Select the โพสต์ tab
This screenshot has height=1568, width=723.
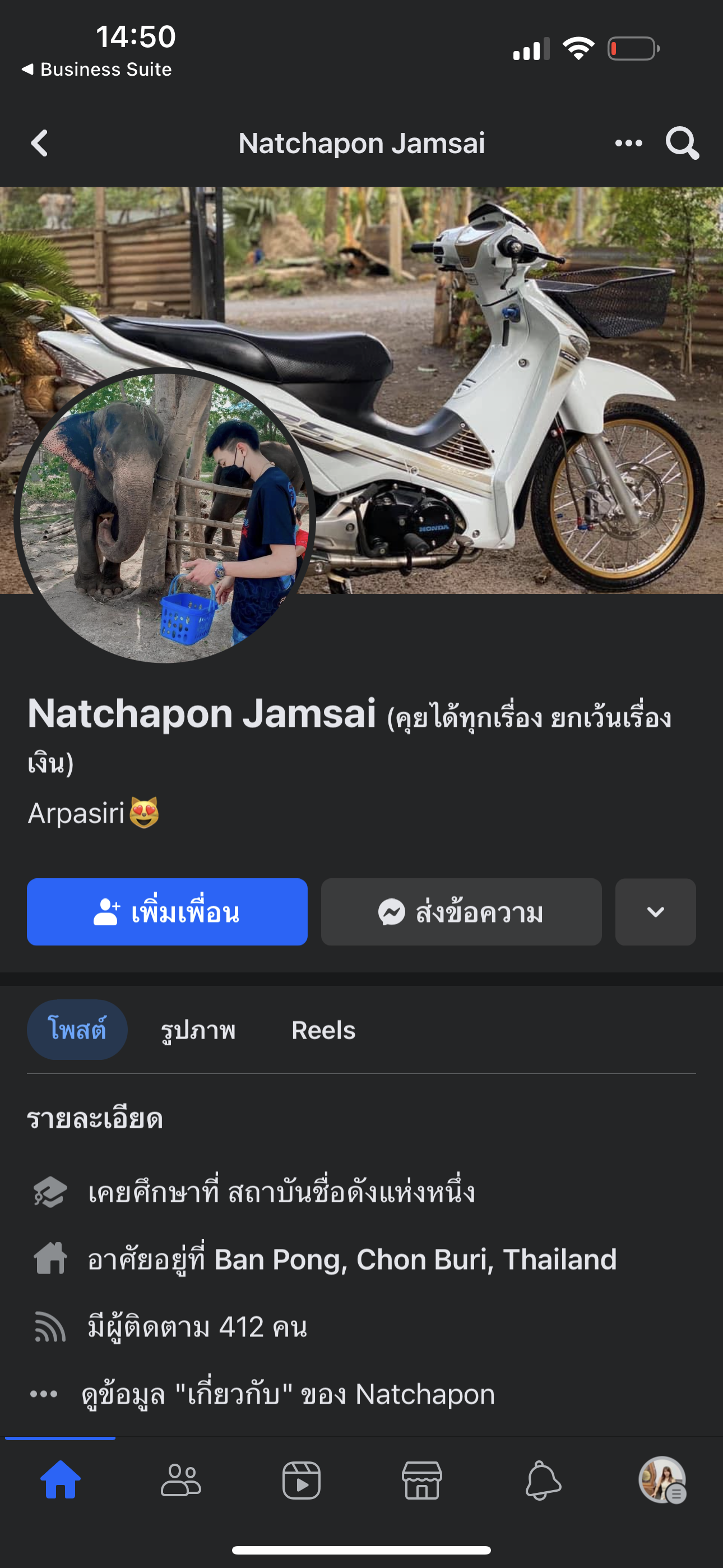click(77, 1030)
